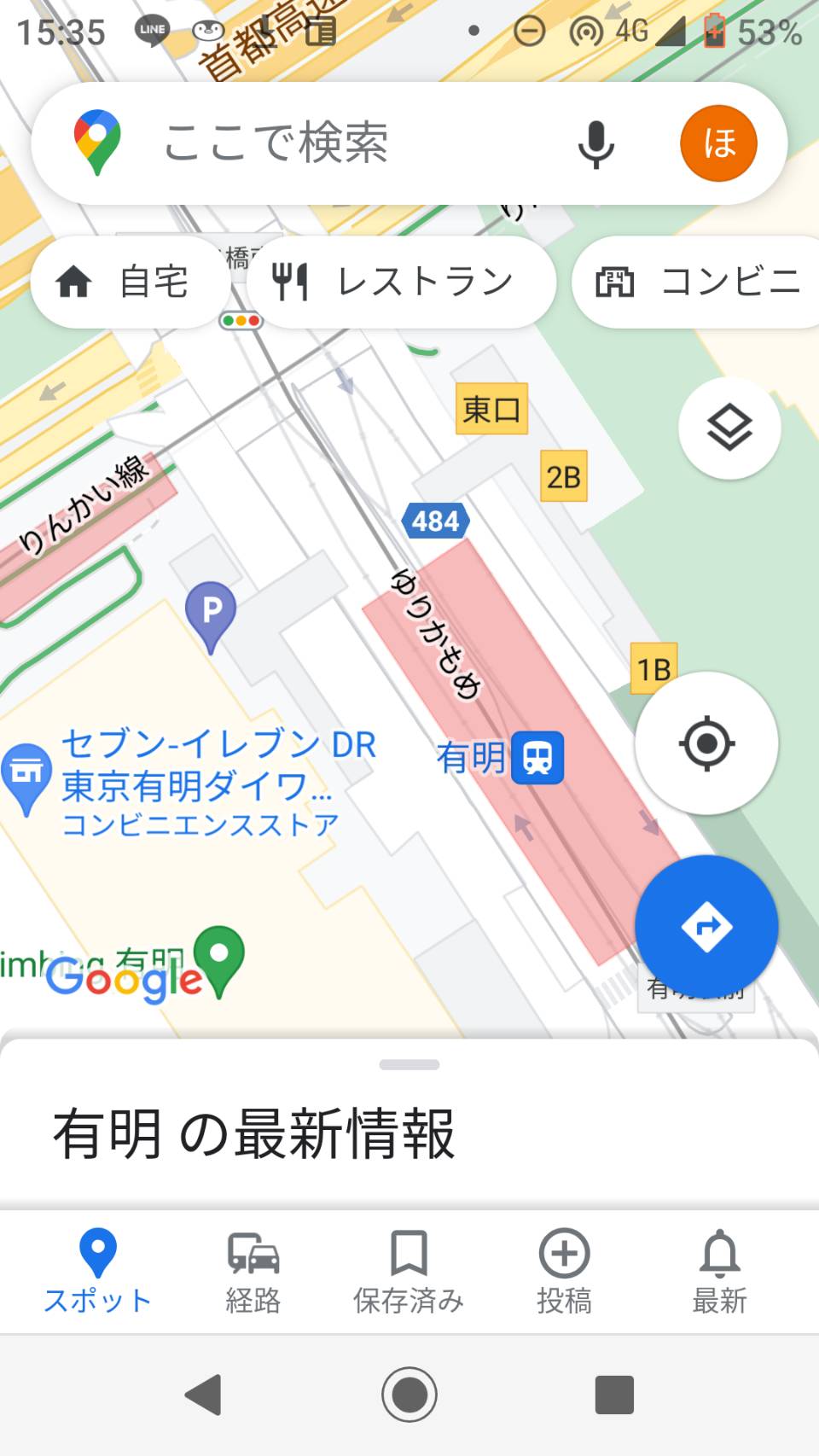Select the 自宅 home chip
Screen dimensions: 819x1456
[x=125, y=282]
